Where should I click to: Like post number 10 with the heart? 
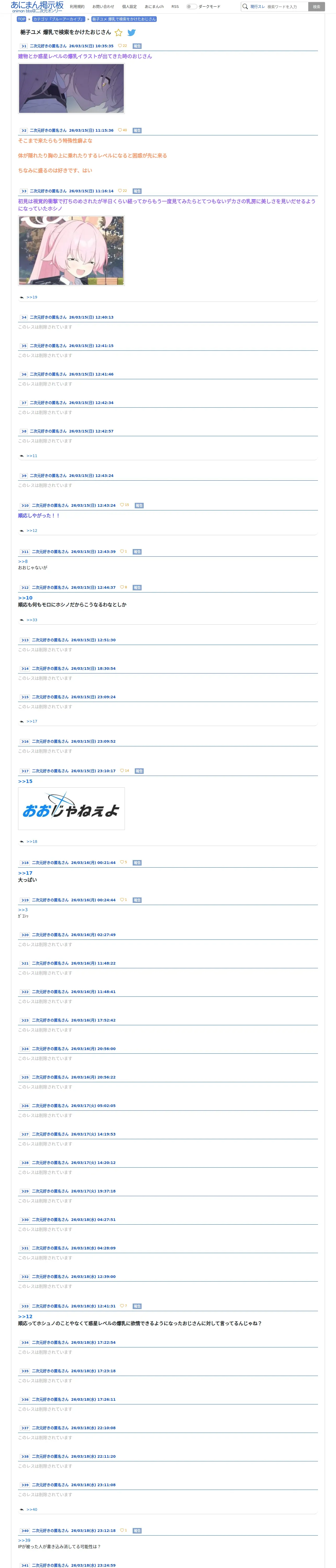pos(124,505)
